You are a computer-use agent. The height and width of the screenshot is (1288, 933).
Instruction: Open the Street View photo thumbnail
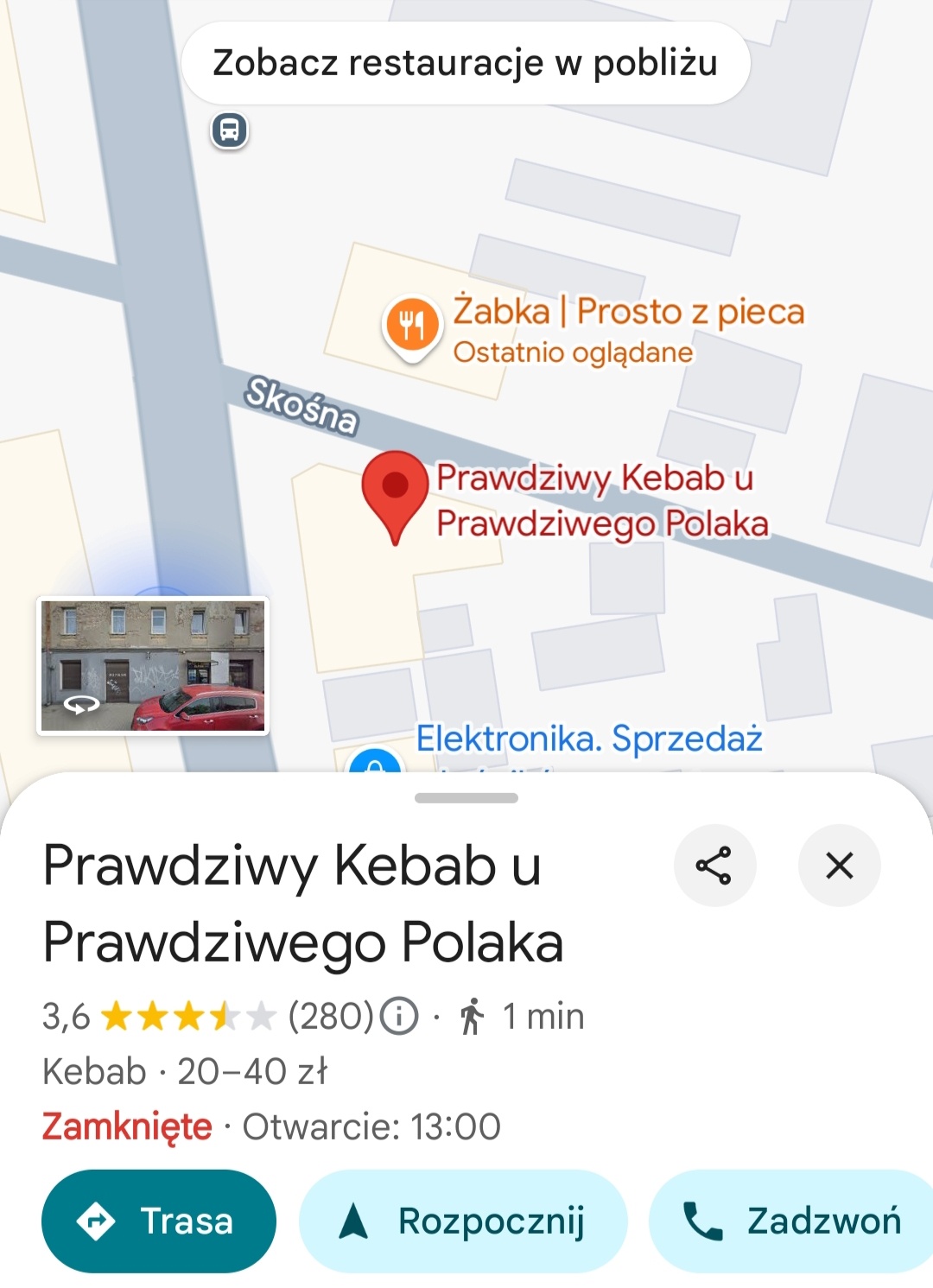tap(153, 666)
